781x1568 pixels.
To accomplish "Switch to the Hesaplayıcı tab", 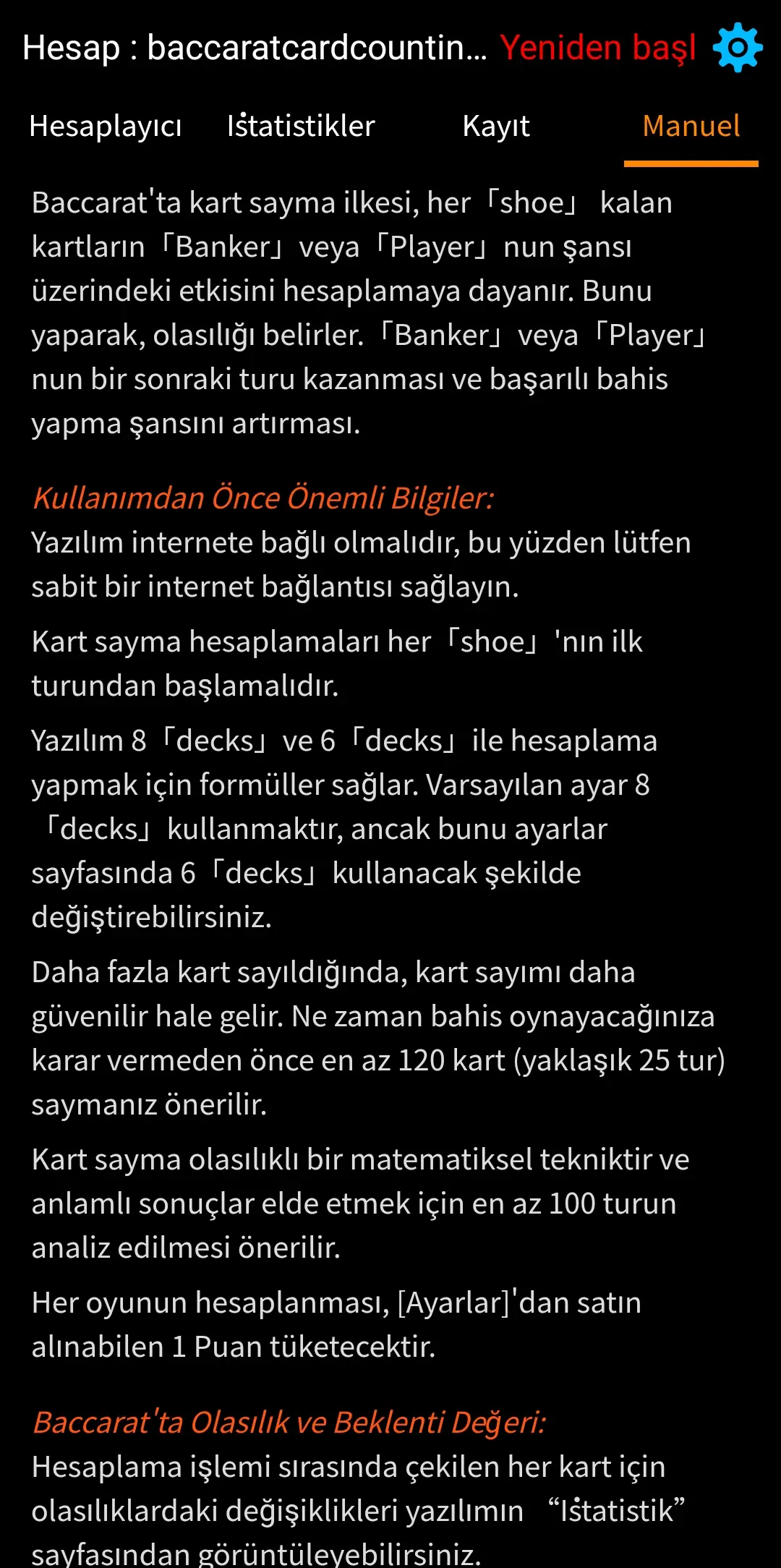I will (106, 127).
